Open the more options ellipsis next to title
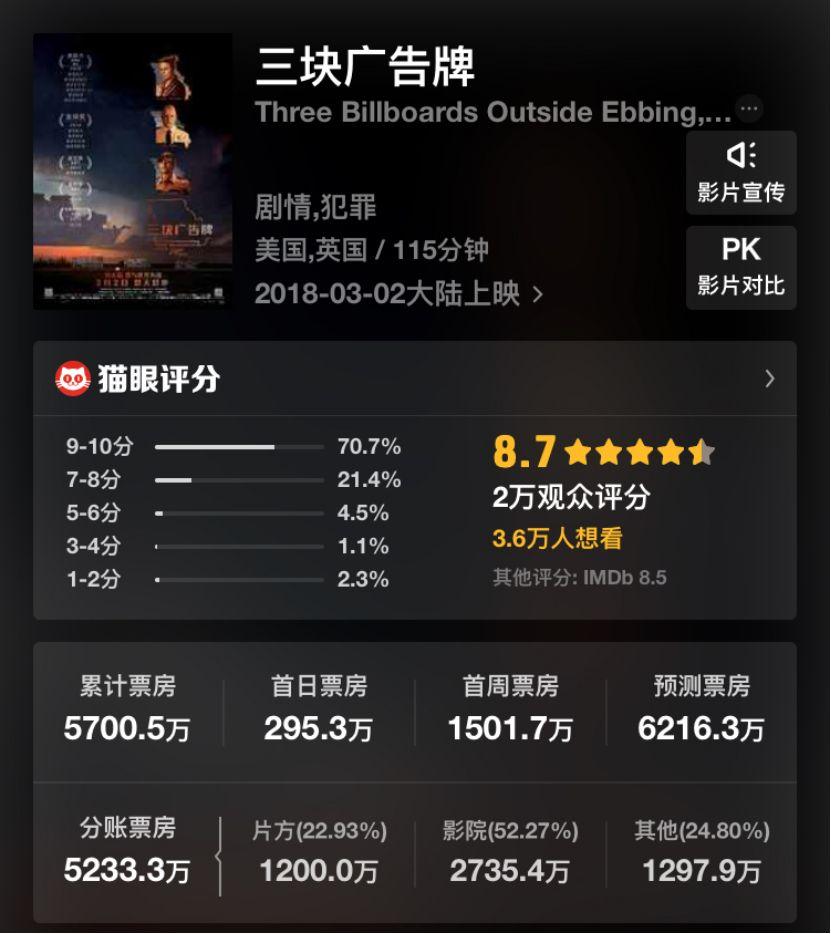This screenshot has height=934, width=831. (749, 109)
